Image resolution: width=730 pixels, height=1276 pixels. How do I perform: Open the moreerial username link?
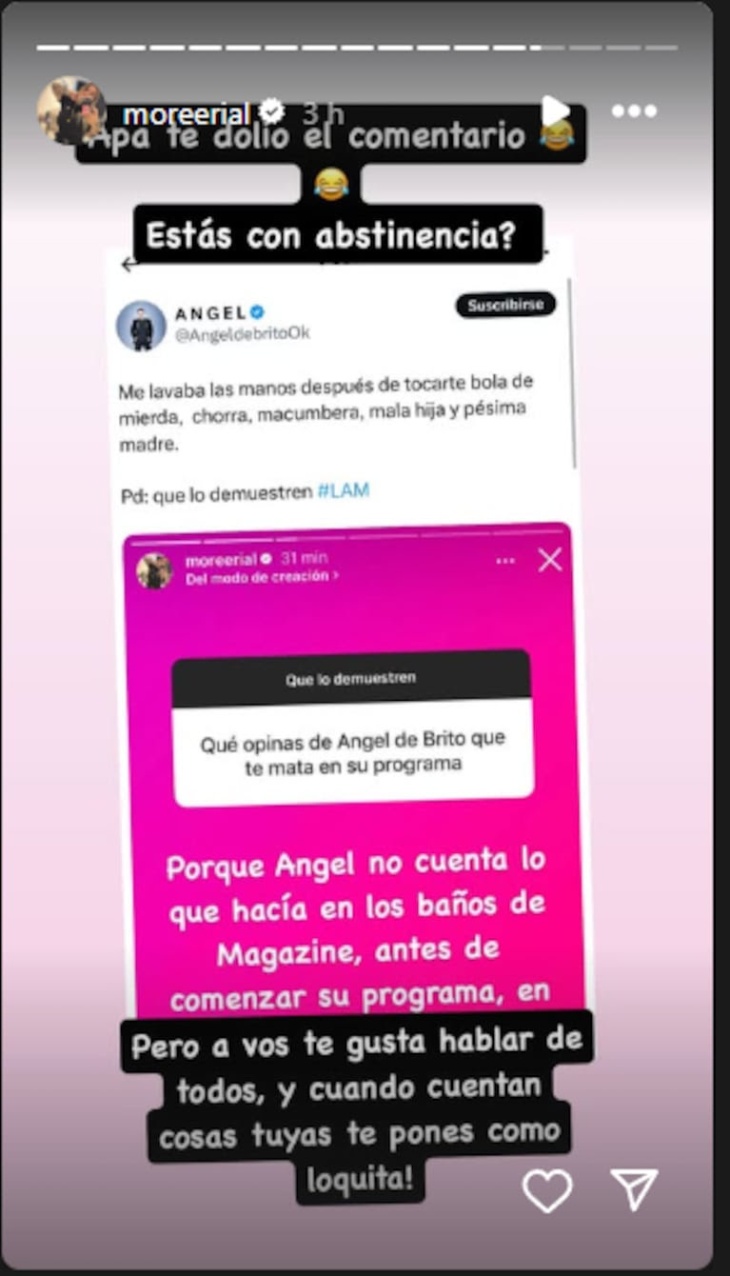click(x=185, y=113)
